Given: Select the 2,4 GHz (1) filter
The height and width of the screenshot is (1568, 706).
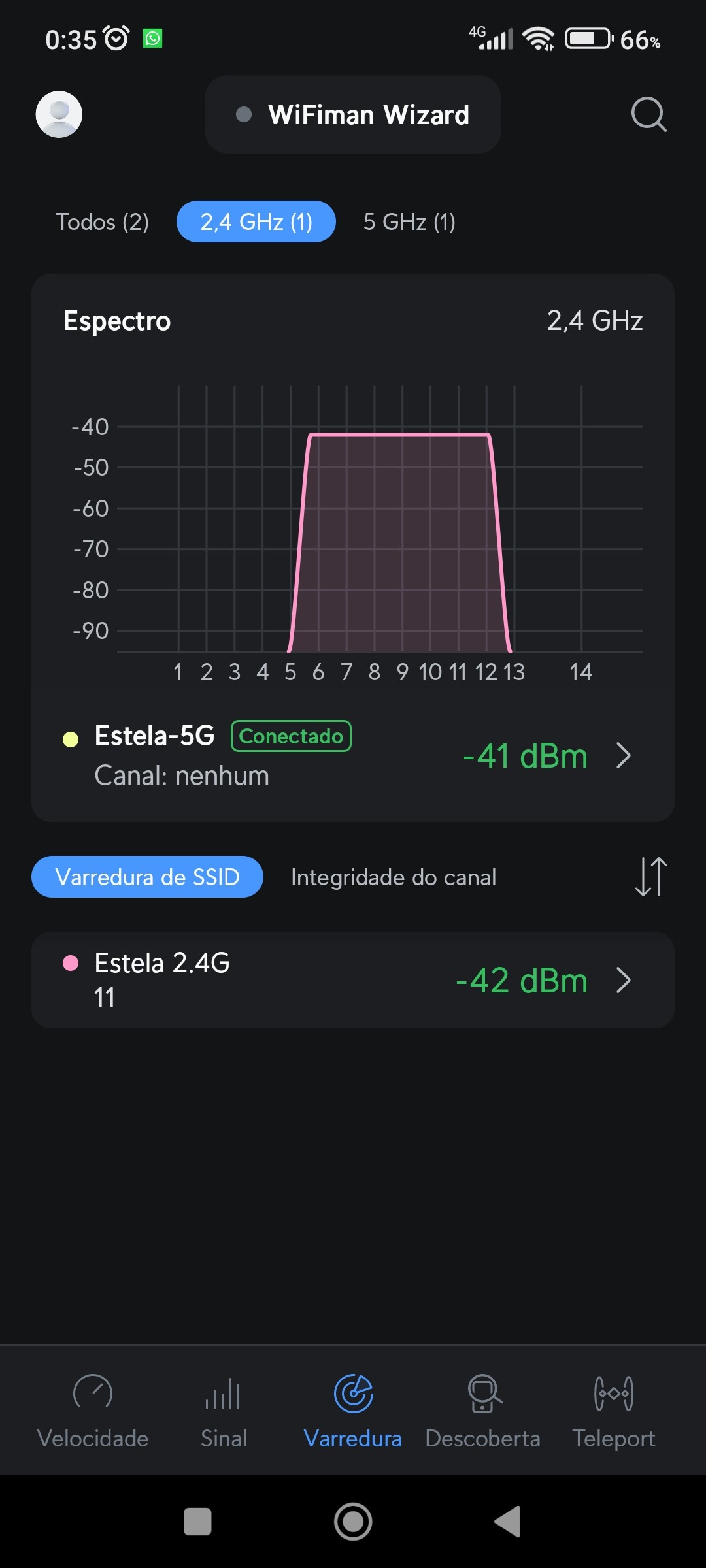Looking at the screenshot, I should click(256, 222).
